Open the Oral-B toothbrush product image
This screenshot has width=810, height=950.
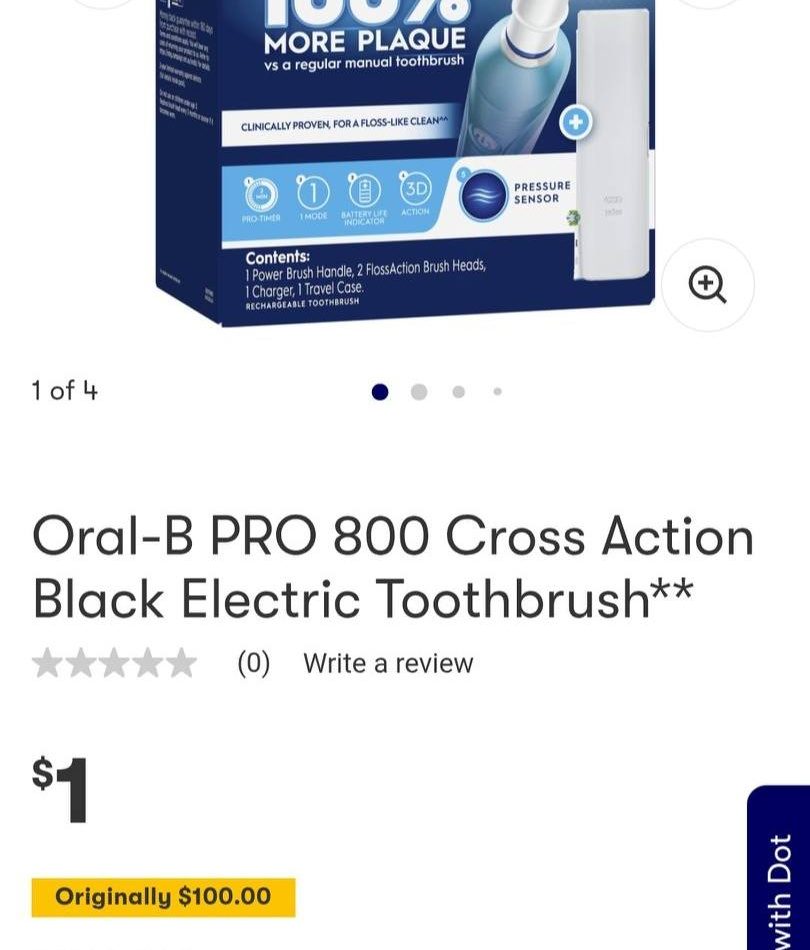pos(405,160)
